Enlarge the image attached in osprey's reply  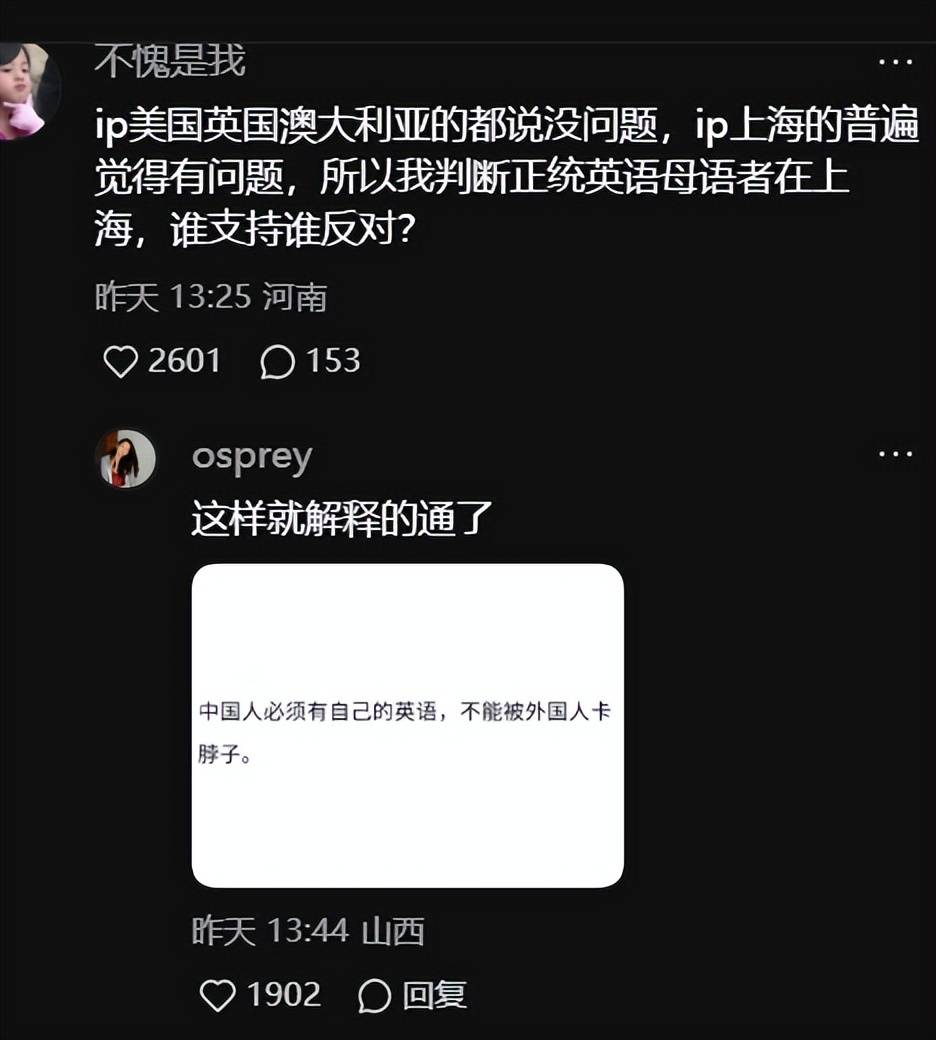pyautogui.click(x=407, y=725)
